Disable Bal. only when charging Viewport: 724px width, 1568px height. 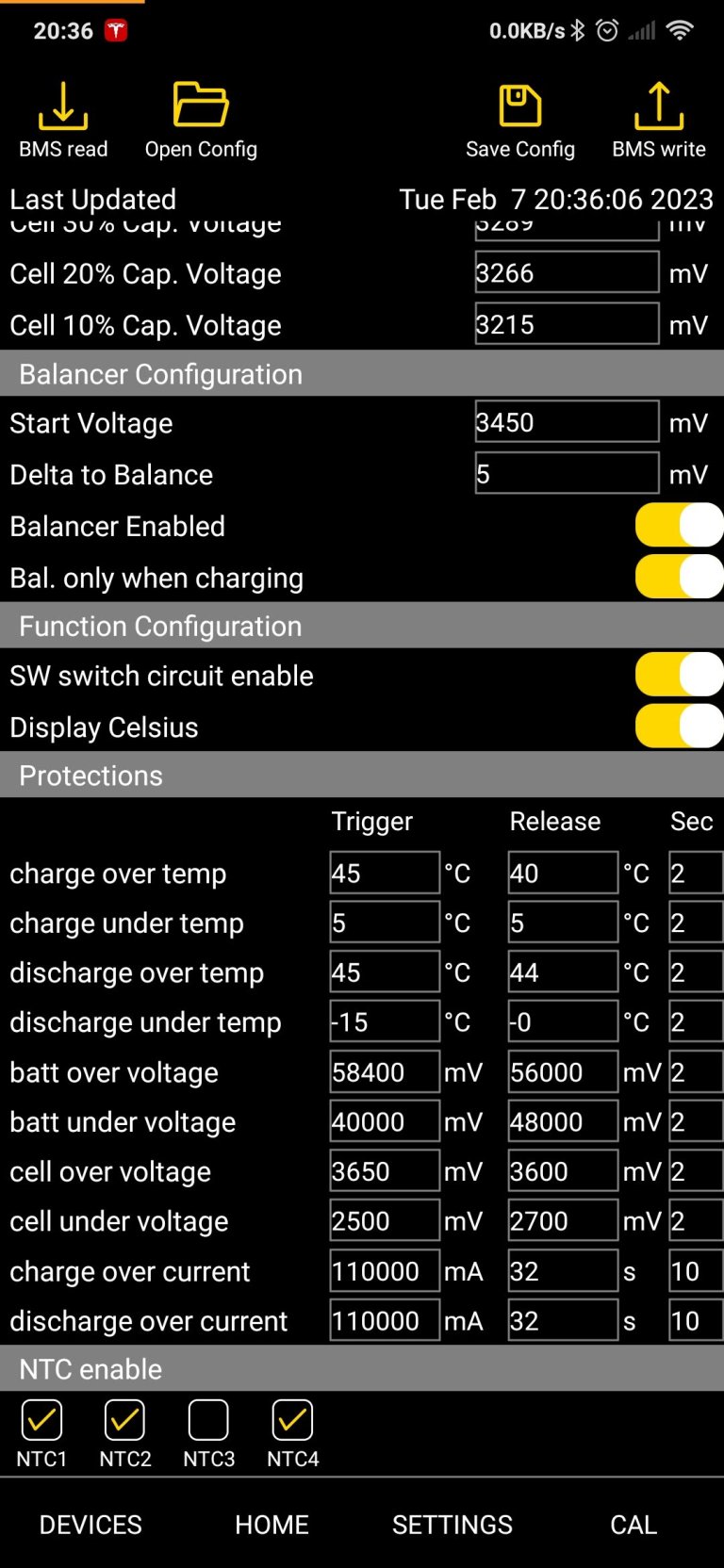pos(679,577)
